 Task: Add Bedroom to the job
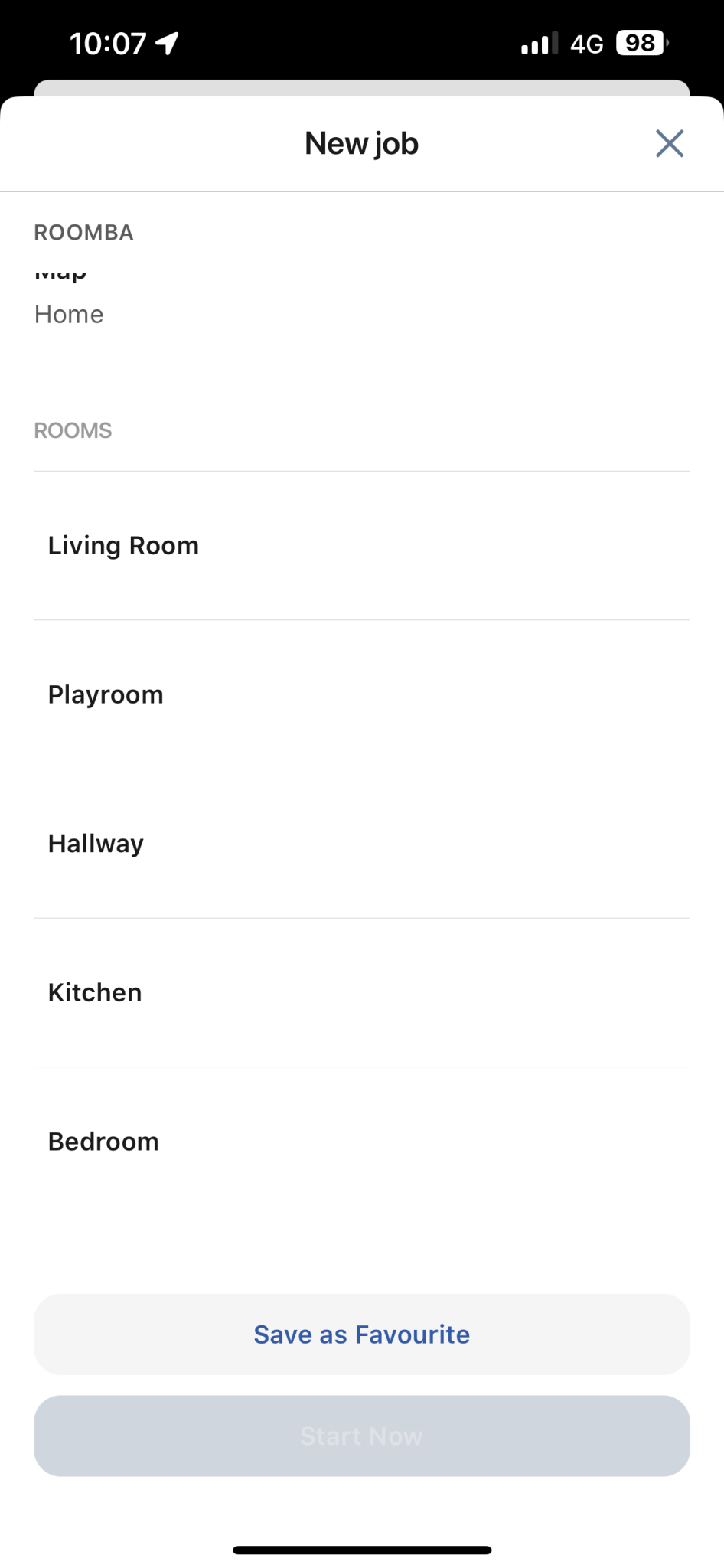click(362, 1142)
